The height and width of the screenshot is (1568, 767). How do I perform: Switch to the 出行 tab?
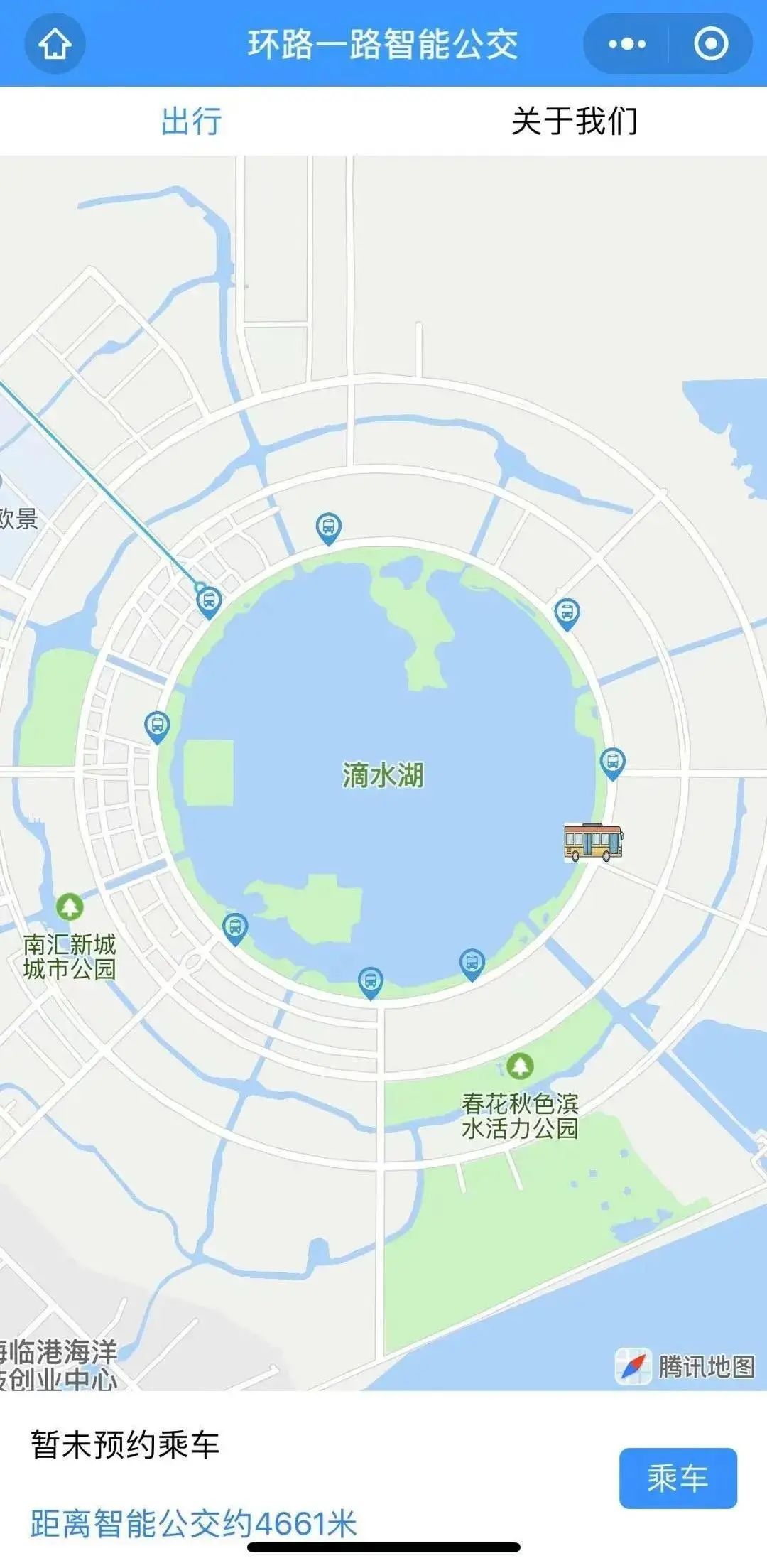point(191,121)
